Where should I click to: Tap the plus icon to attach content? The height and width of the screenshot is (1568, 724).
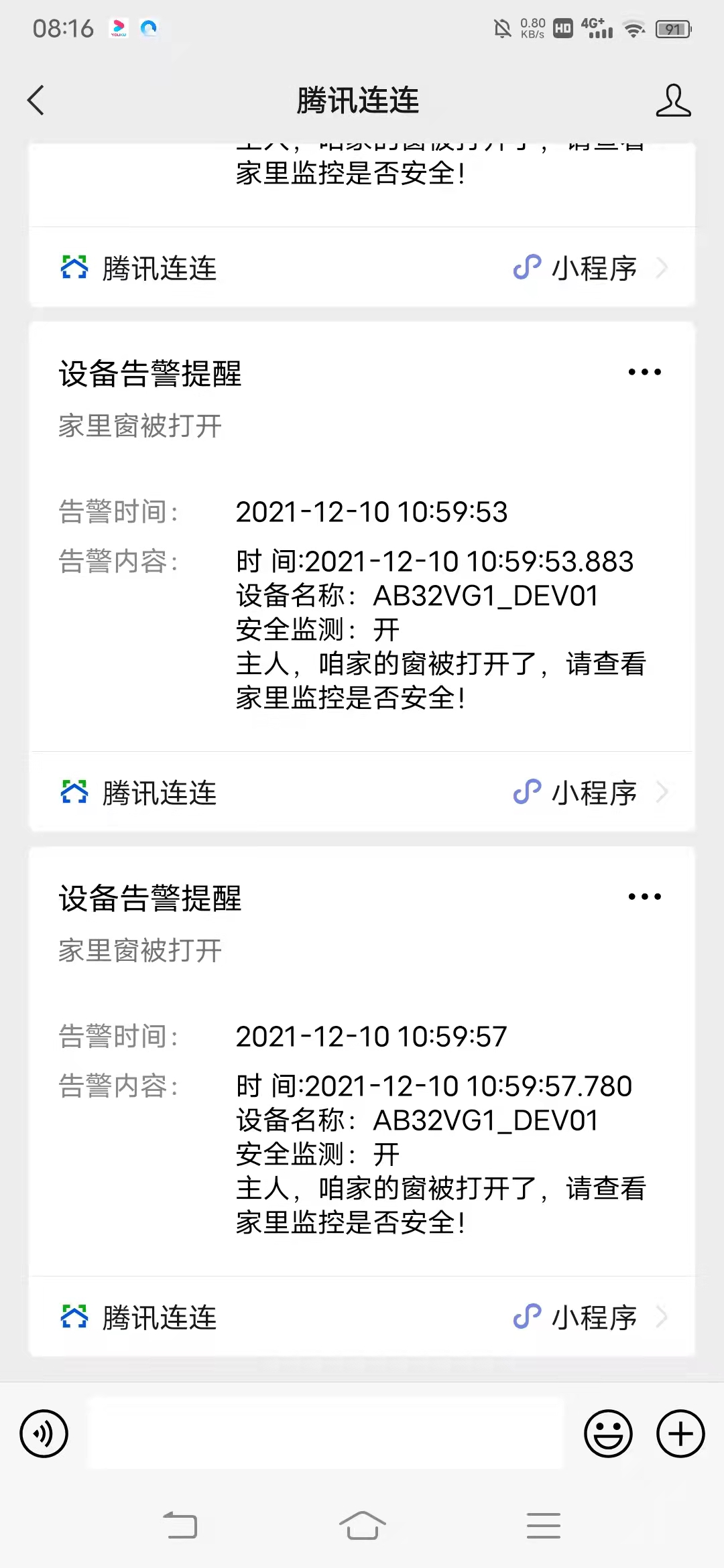coord(679,1433)
